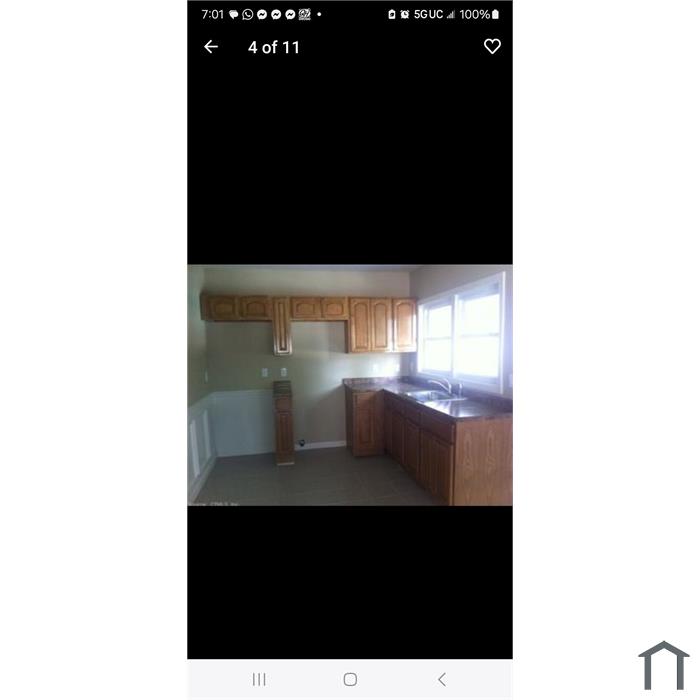Image resolution: width=700 pixels, height=700 pixels.
Task: Favorite this listing with the heart icon
Action: (492, 47)
